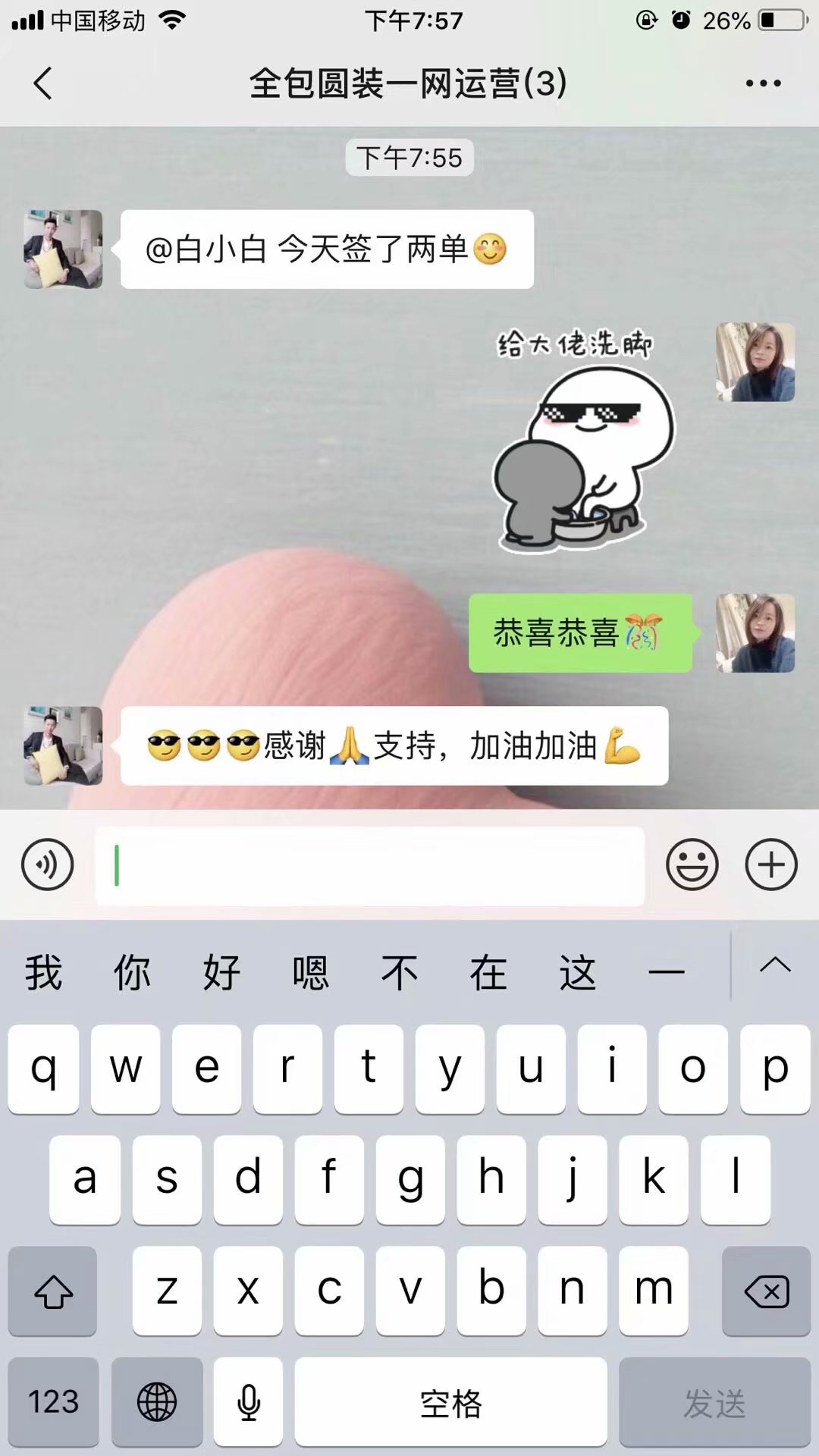Start dictation with the microphone key

tap(248, 1402)
